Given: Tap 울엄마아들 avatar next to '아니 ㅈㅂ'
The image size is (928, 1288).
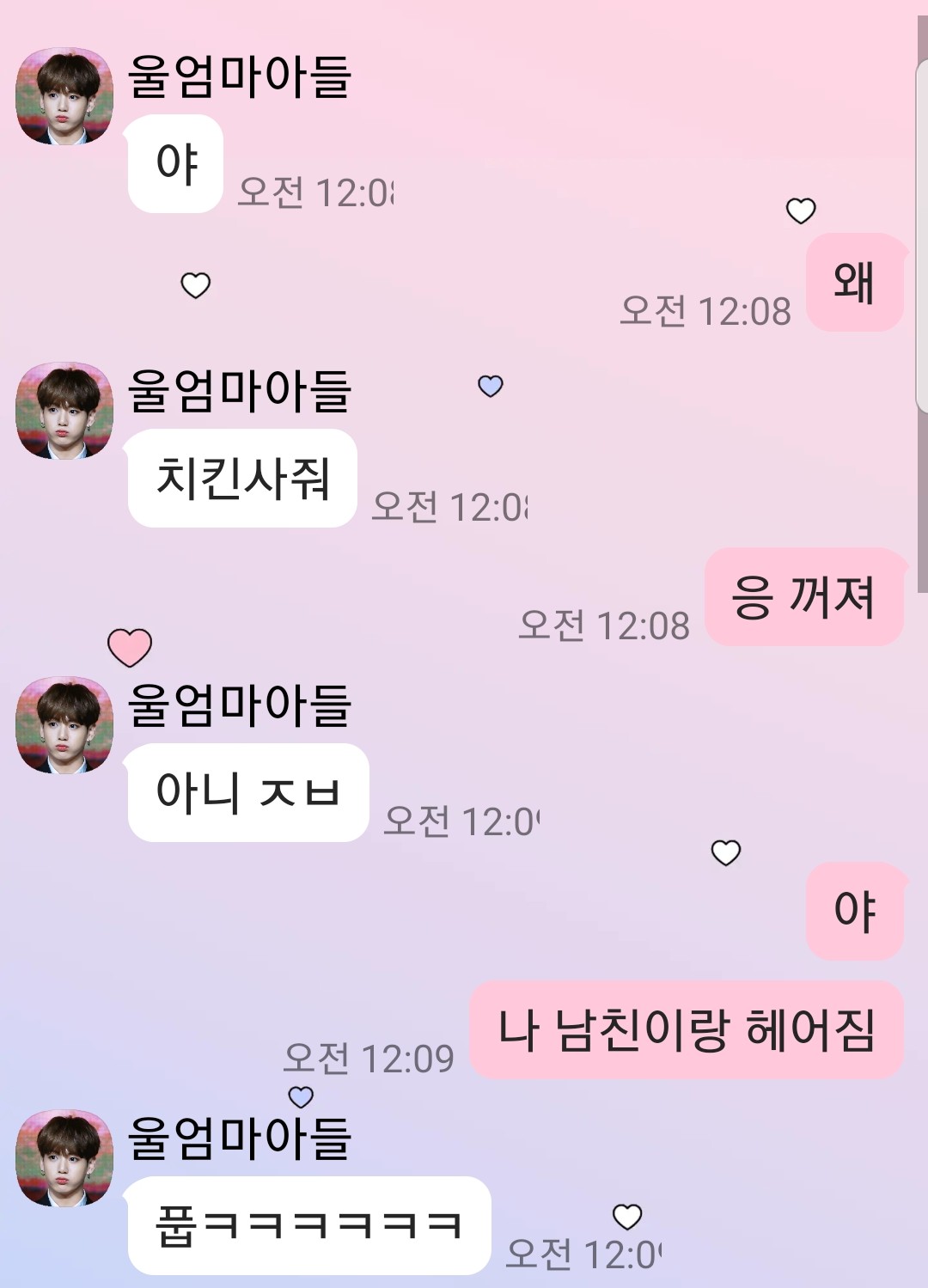Looking at the screenshot, I should click(x=64, y=725).
